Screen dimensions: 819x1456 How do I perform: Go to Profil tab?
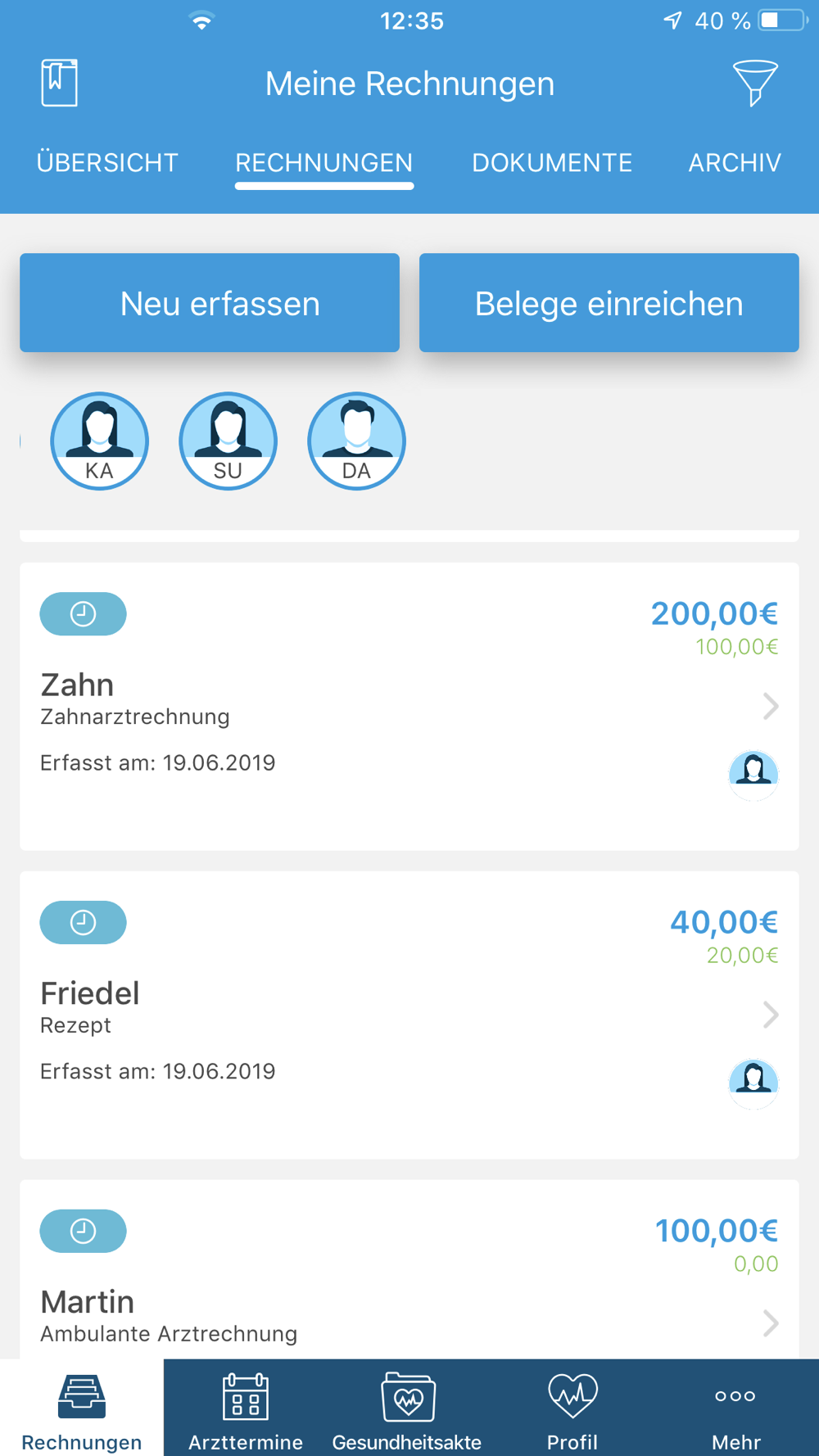coord(572,1409)
